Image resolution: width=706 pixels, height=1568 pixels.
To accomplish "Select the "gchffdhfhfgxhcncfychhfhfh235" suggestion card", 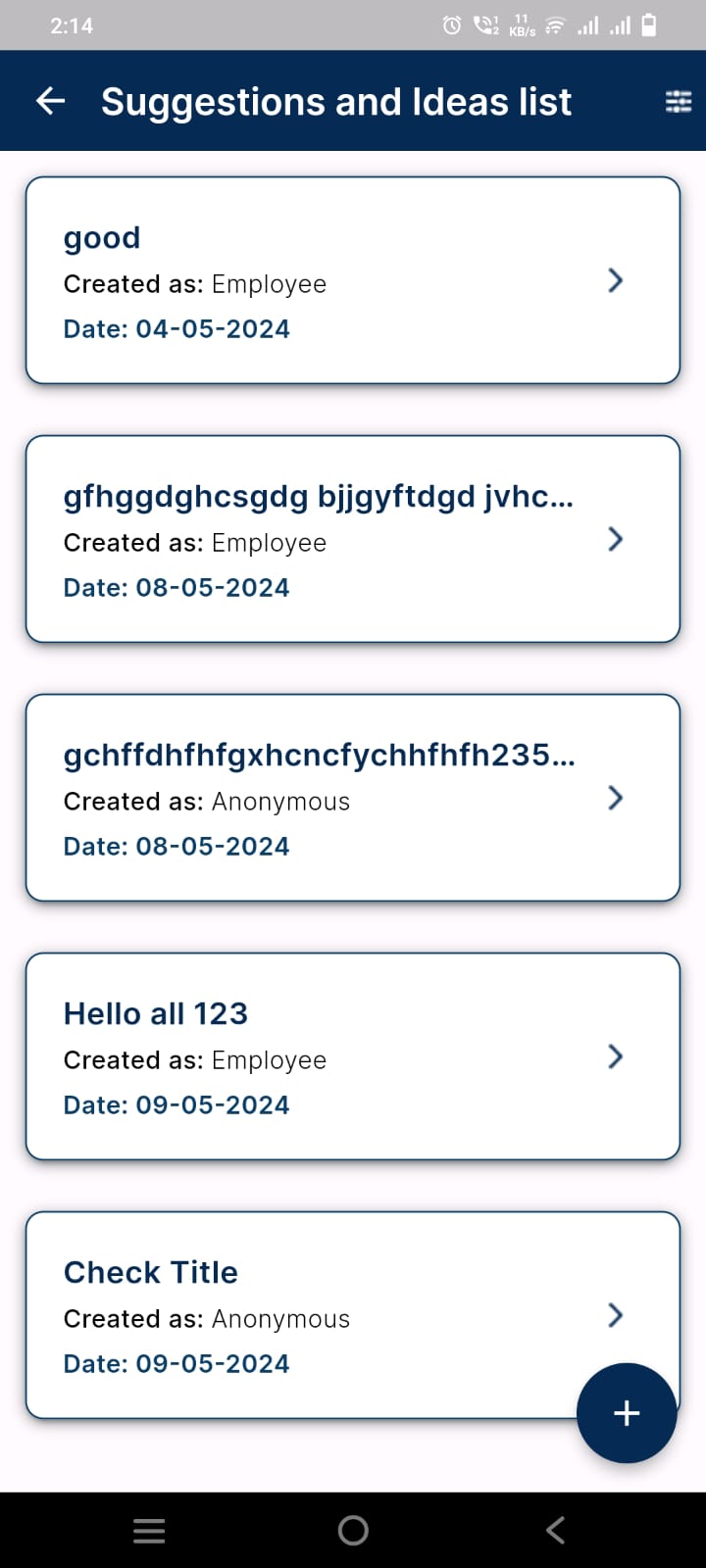I will coord(352,798).
